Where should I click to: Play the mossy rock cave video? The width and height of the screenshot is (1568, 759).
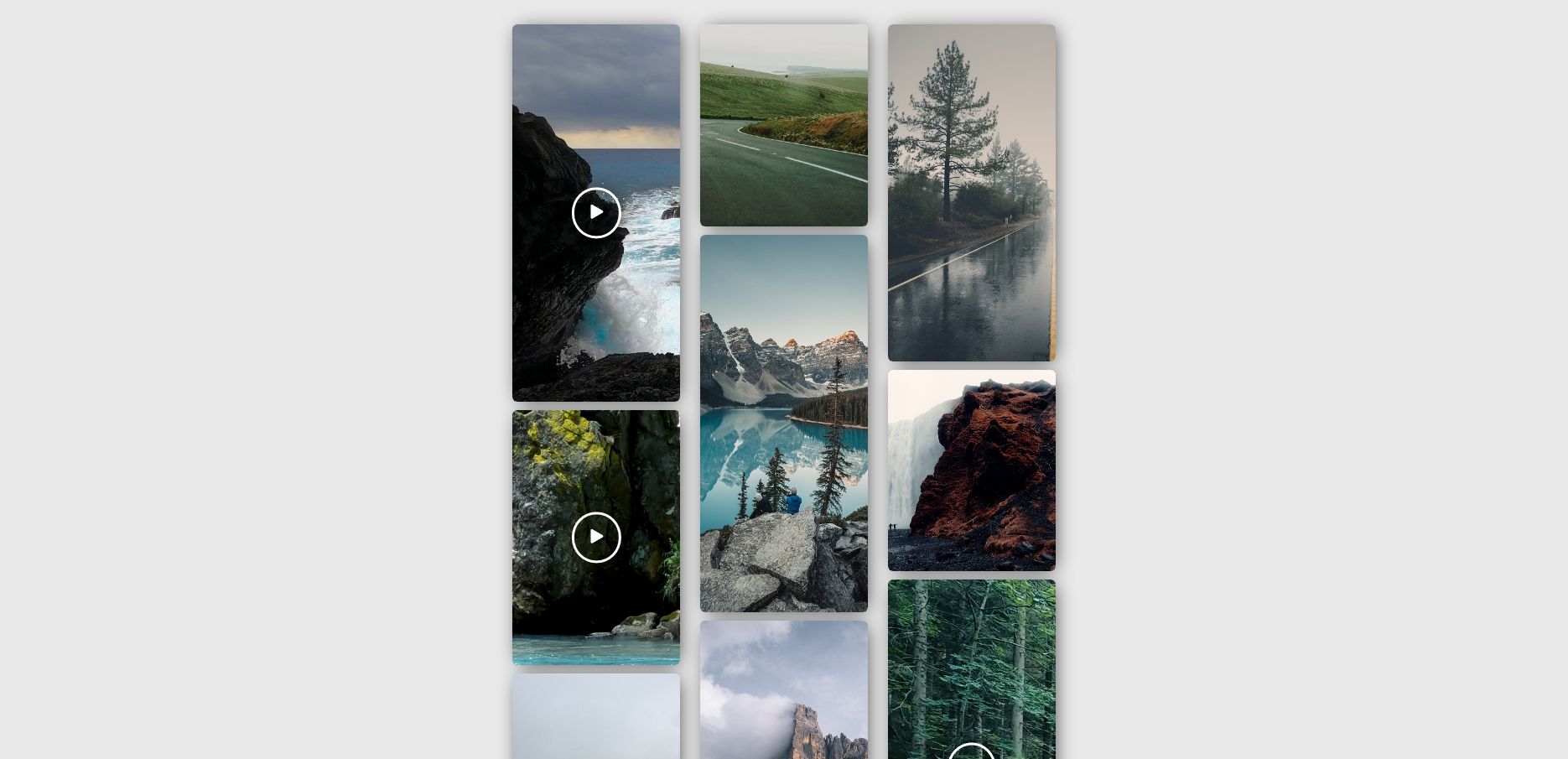point(596,537)
